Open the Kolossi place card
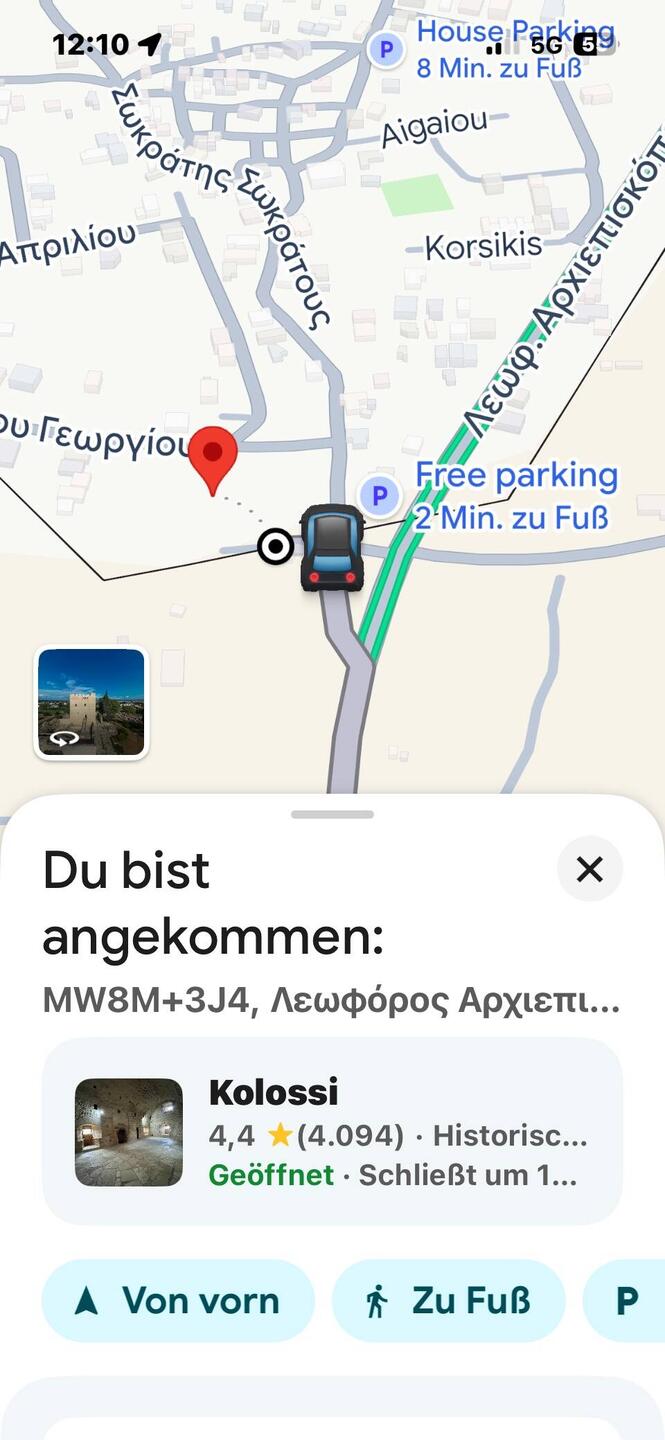The height and width of the screenshot is (1440, 665). (x=332, y=1130)
